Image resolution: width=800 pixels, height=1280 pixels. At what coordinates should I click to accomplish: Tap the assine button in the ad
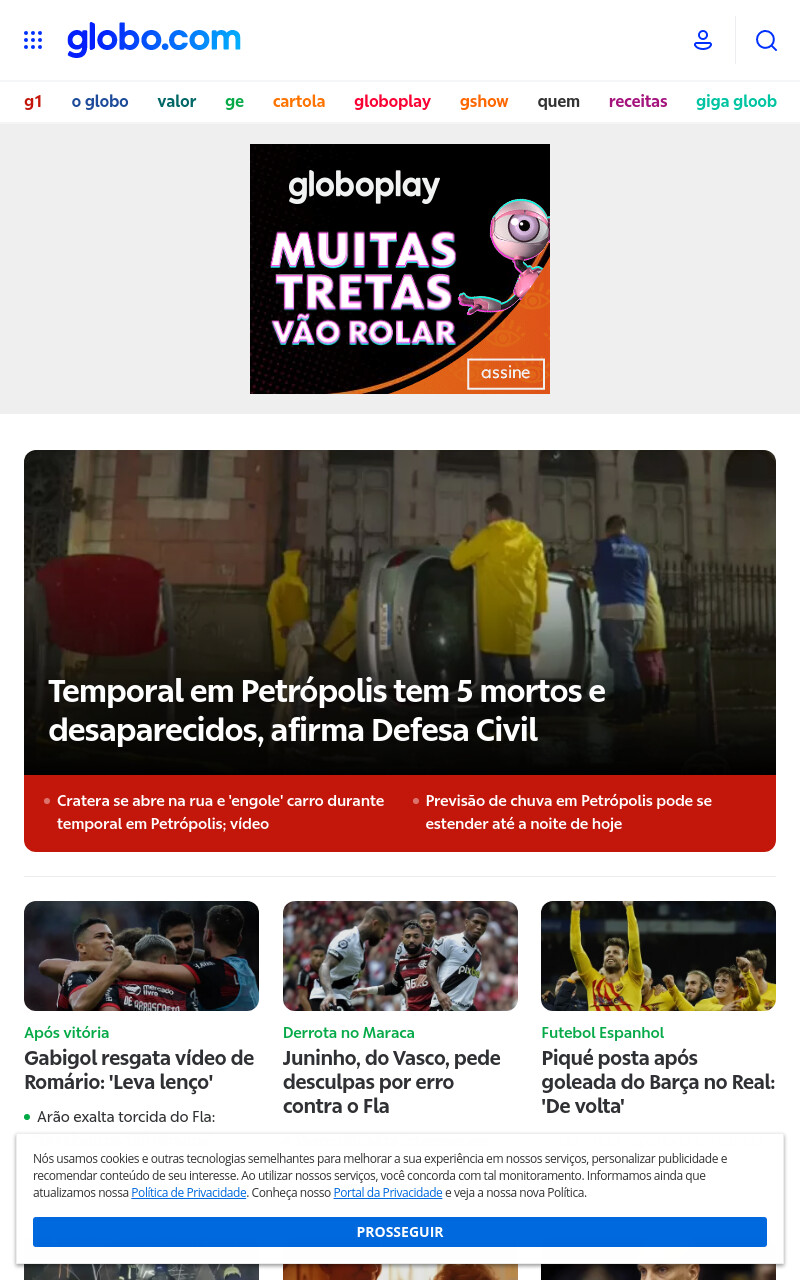pos(506,373)
